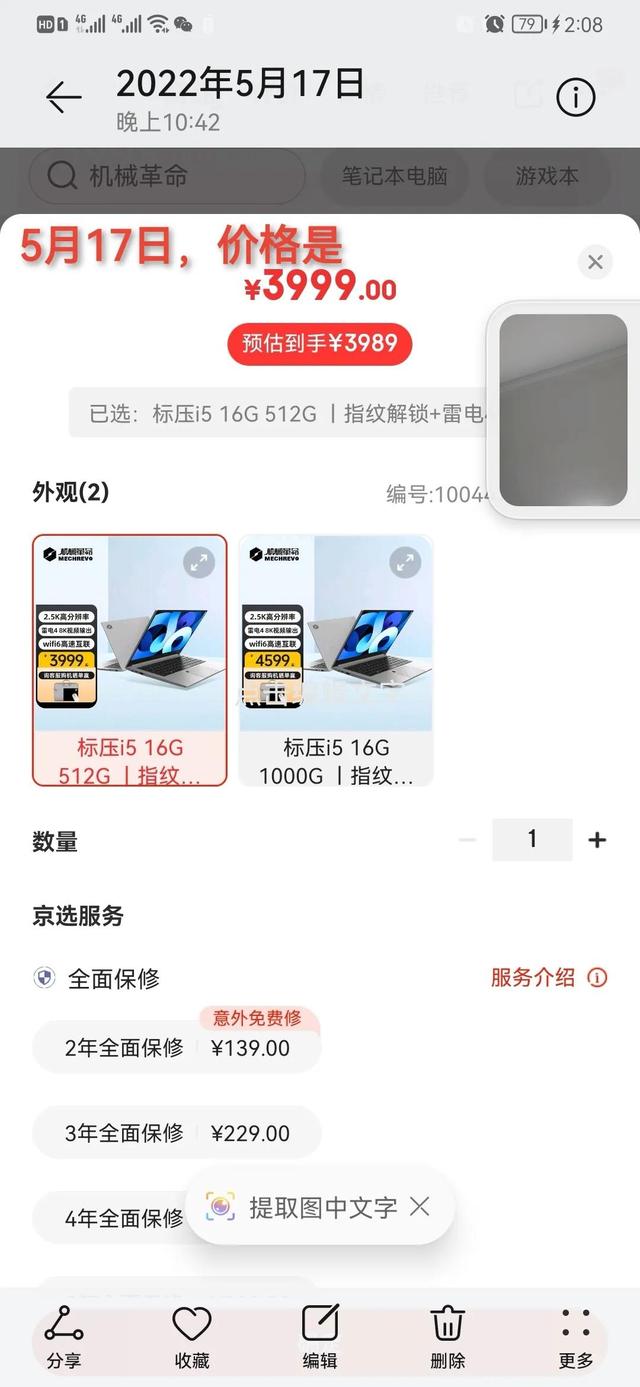
Task: Share this photo via 分享
Action: coord(64,1336)
